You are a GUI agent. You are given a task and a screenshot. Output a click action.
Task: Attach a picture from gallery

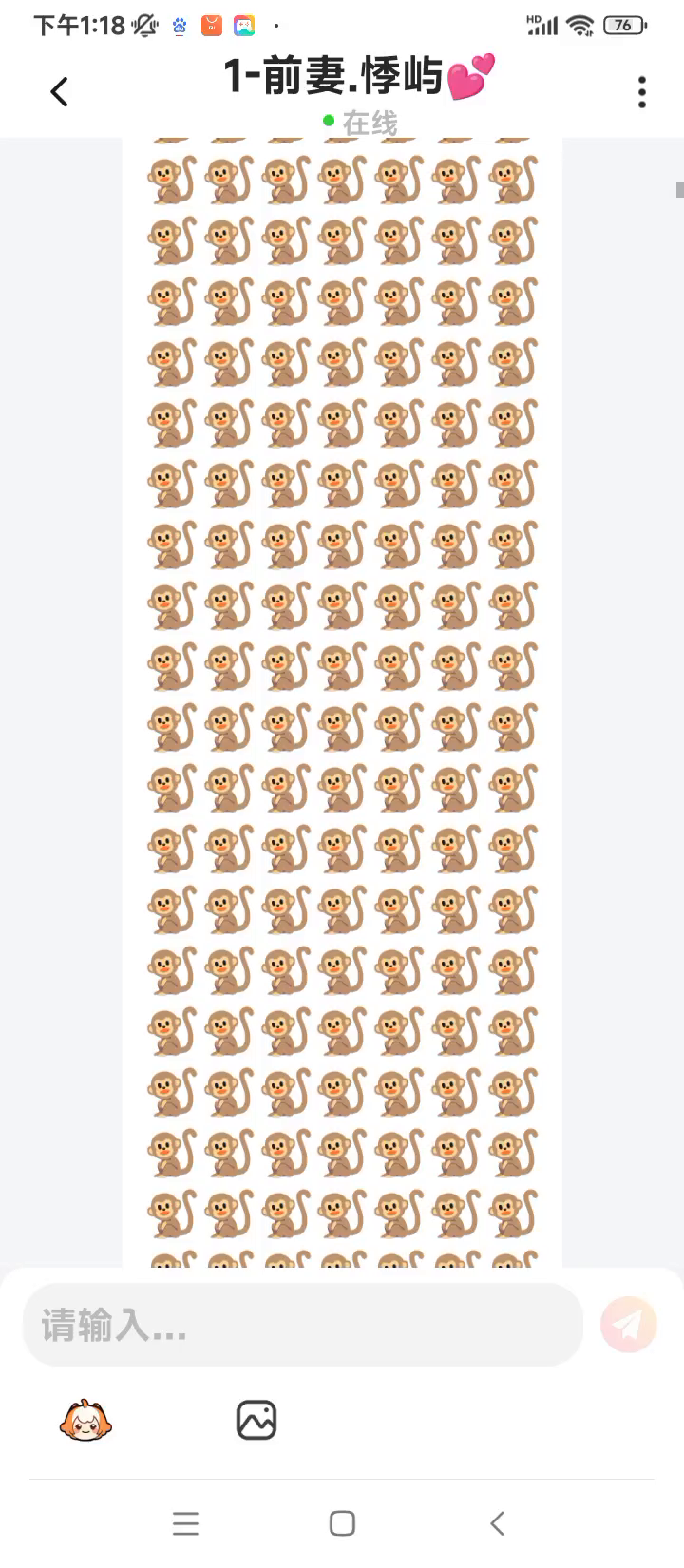pyautogui.click(x=256, y=1421)
